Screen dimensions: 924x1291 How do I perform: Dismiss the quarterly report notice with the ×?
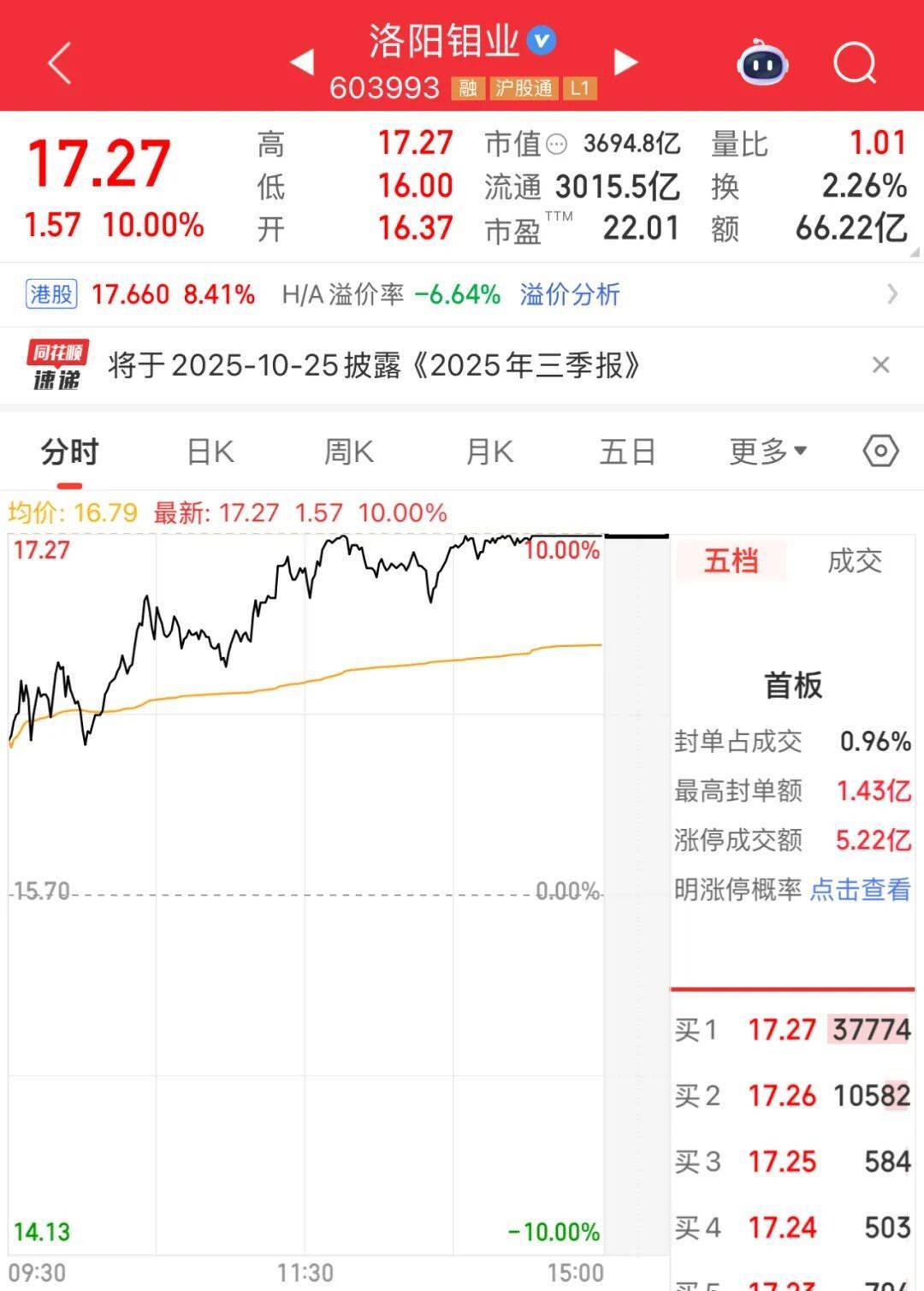click(x=880, y=364)
